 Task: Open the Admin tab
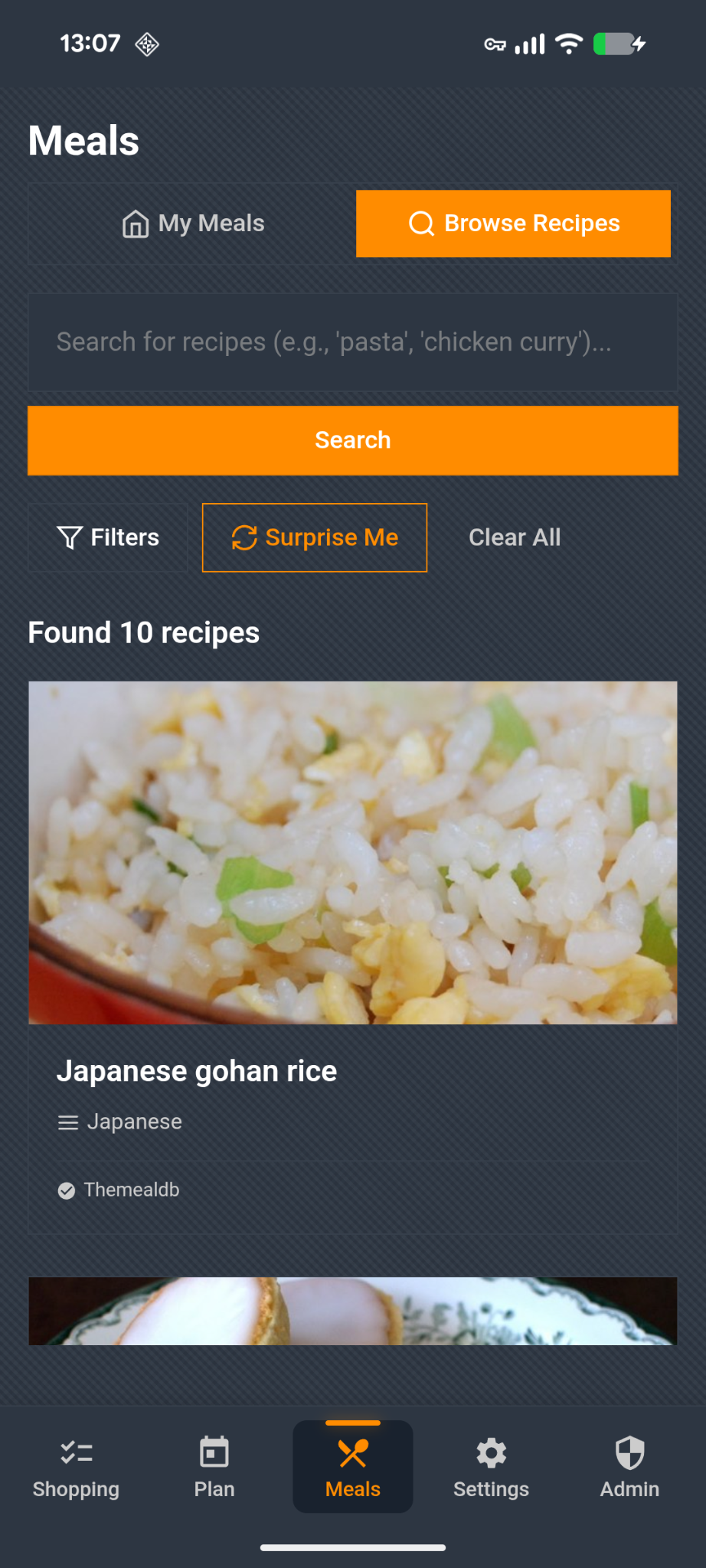629,1467
